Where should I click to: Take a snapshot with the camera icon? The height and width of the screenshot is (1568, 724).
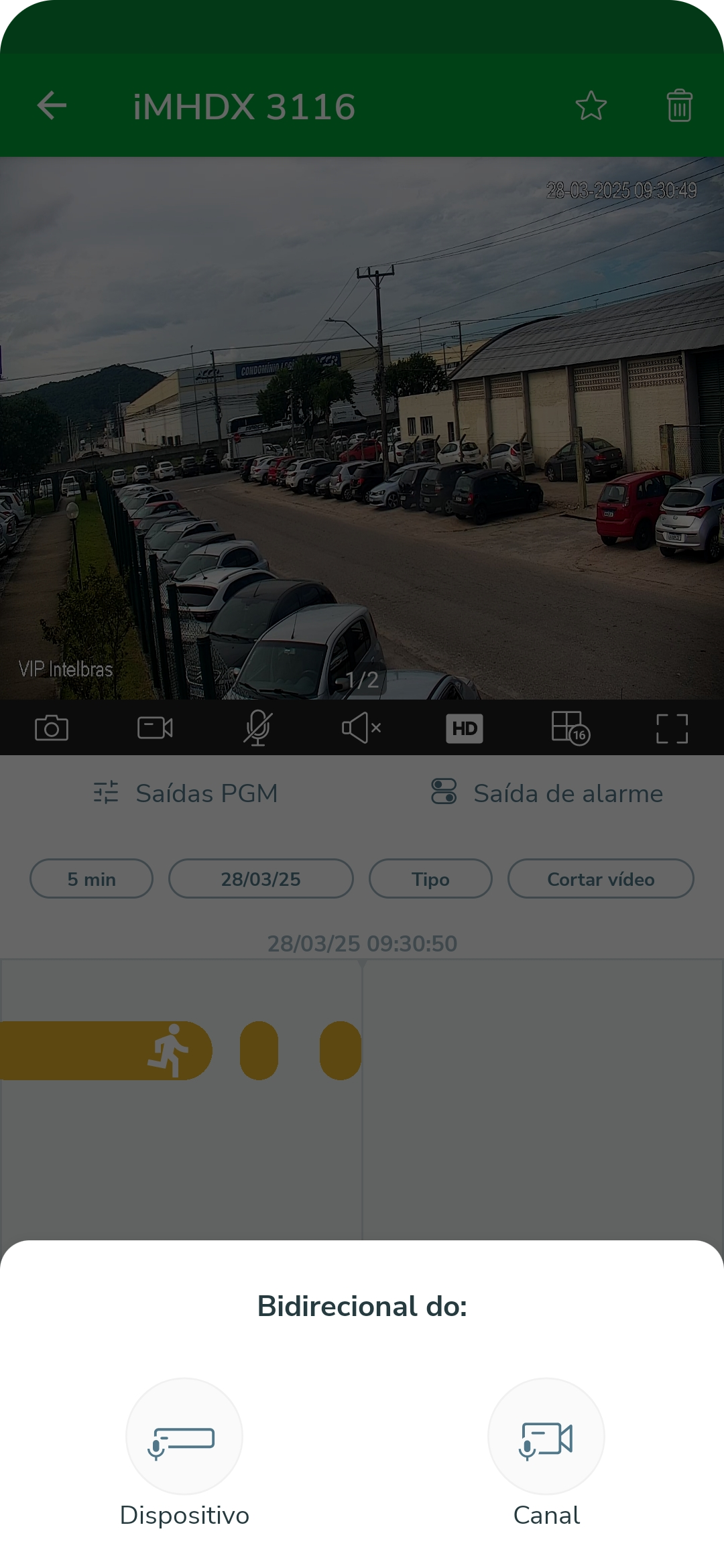52,728
